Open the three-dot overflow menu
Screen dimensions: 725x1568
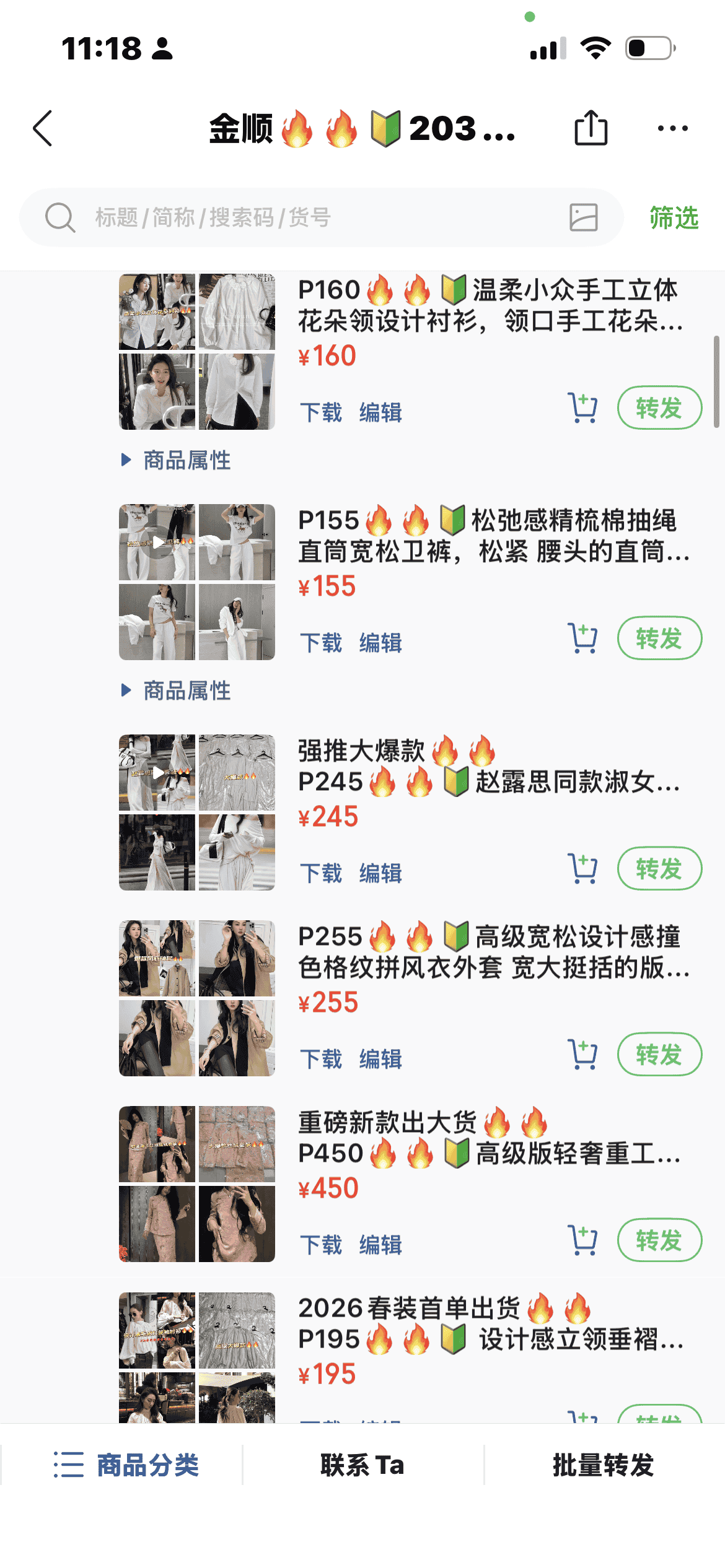672,129
